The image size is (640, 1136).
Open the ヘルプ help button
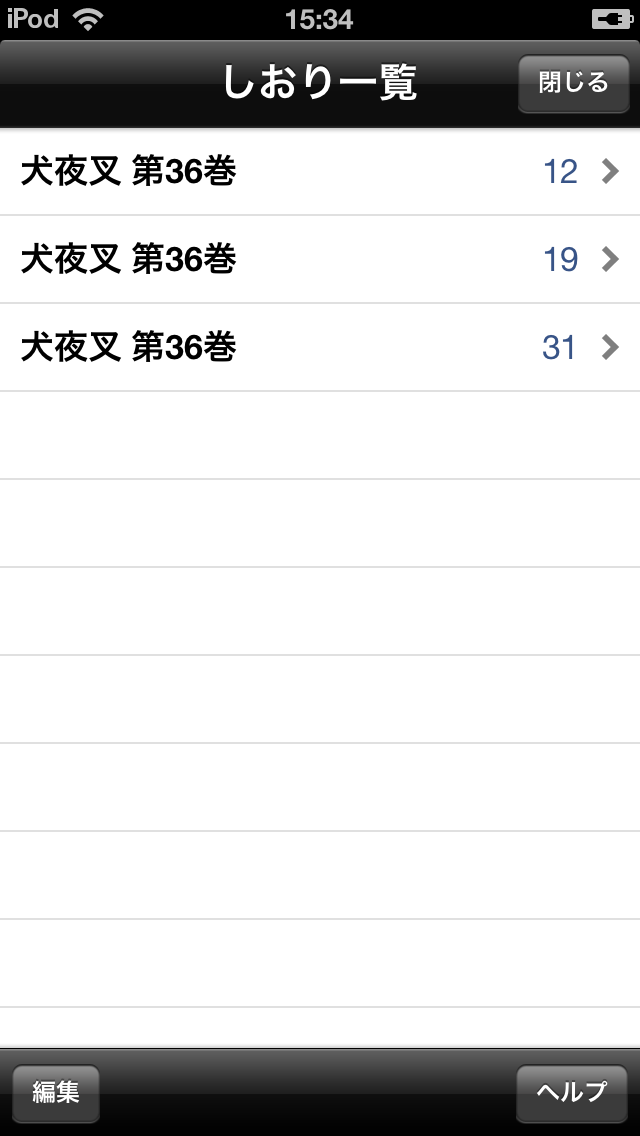pos(572,1093)
